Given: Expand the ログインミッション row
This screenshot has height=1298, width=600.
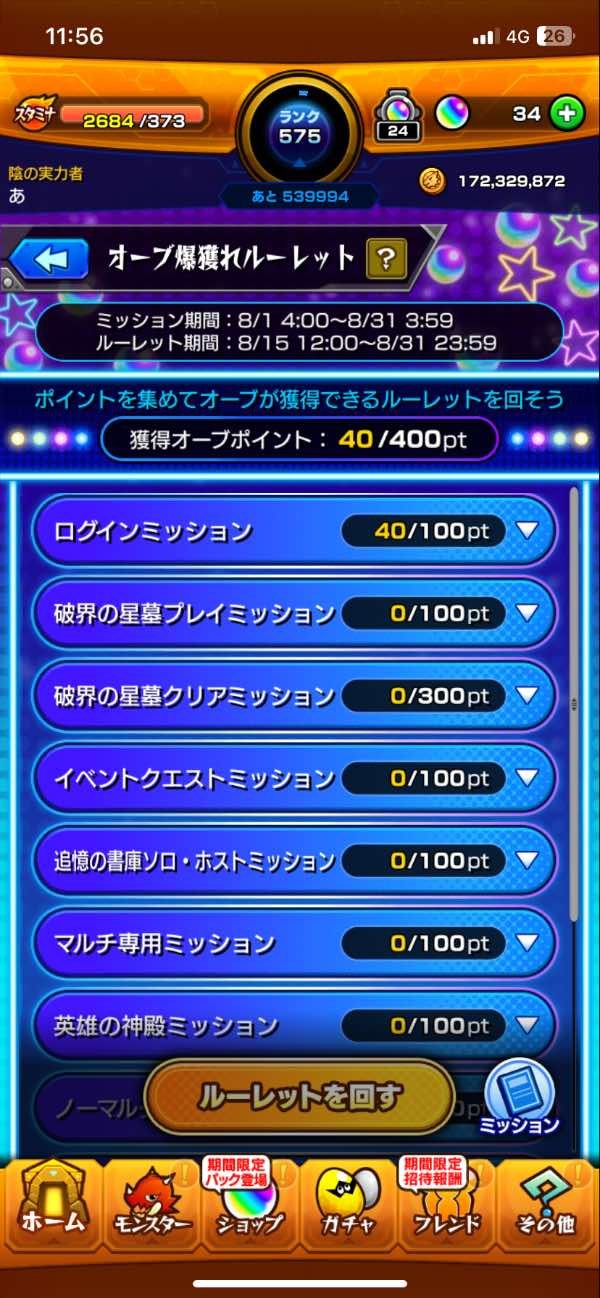Looking at the screenshot, I should [526, 531].
